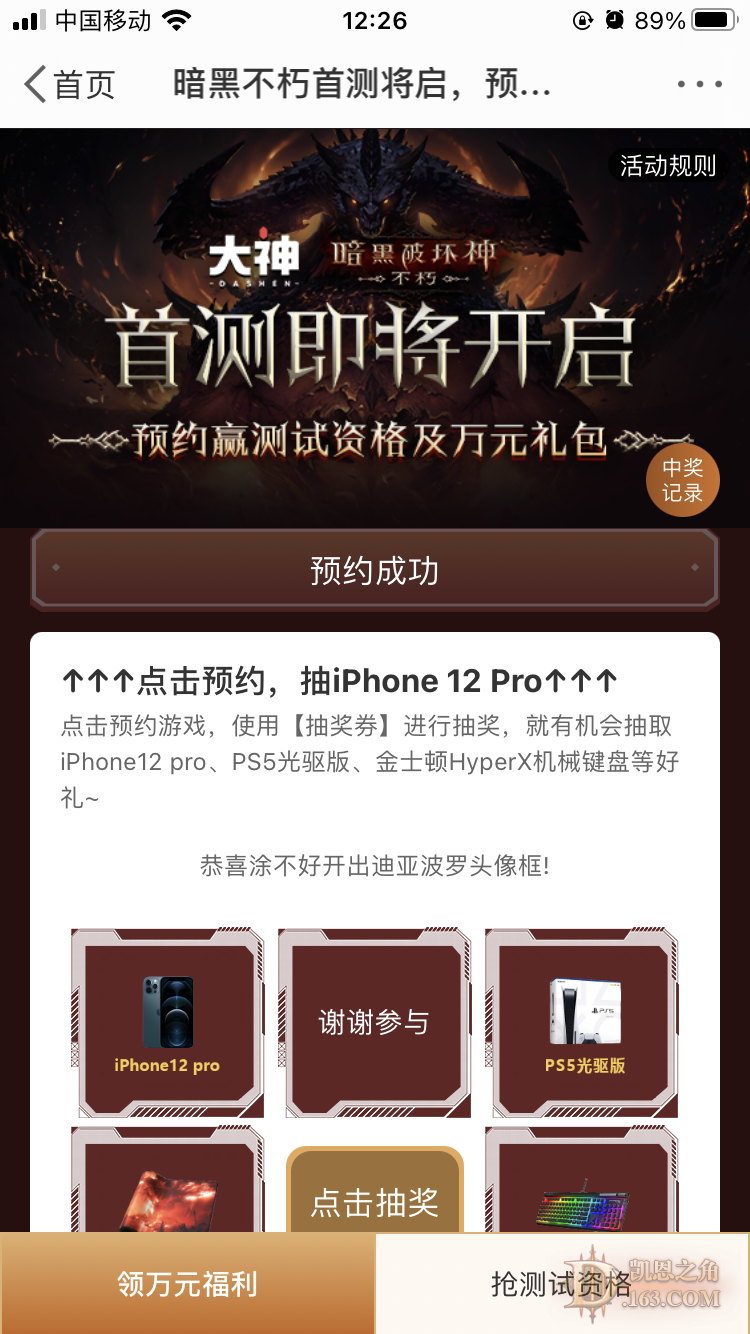The height and width of the screenshot is (1334, 750).
Task: Open the 领万元福利 tab
Action: (187, 1284)
